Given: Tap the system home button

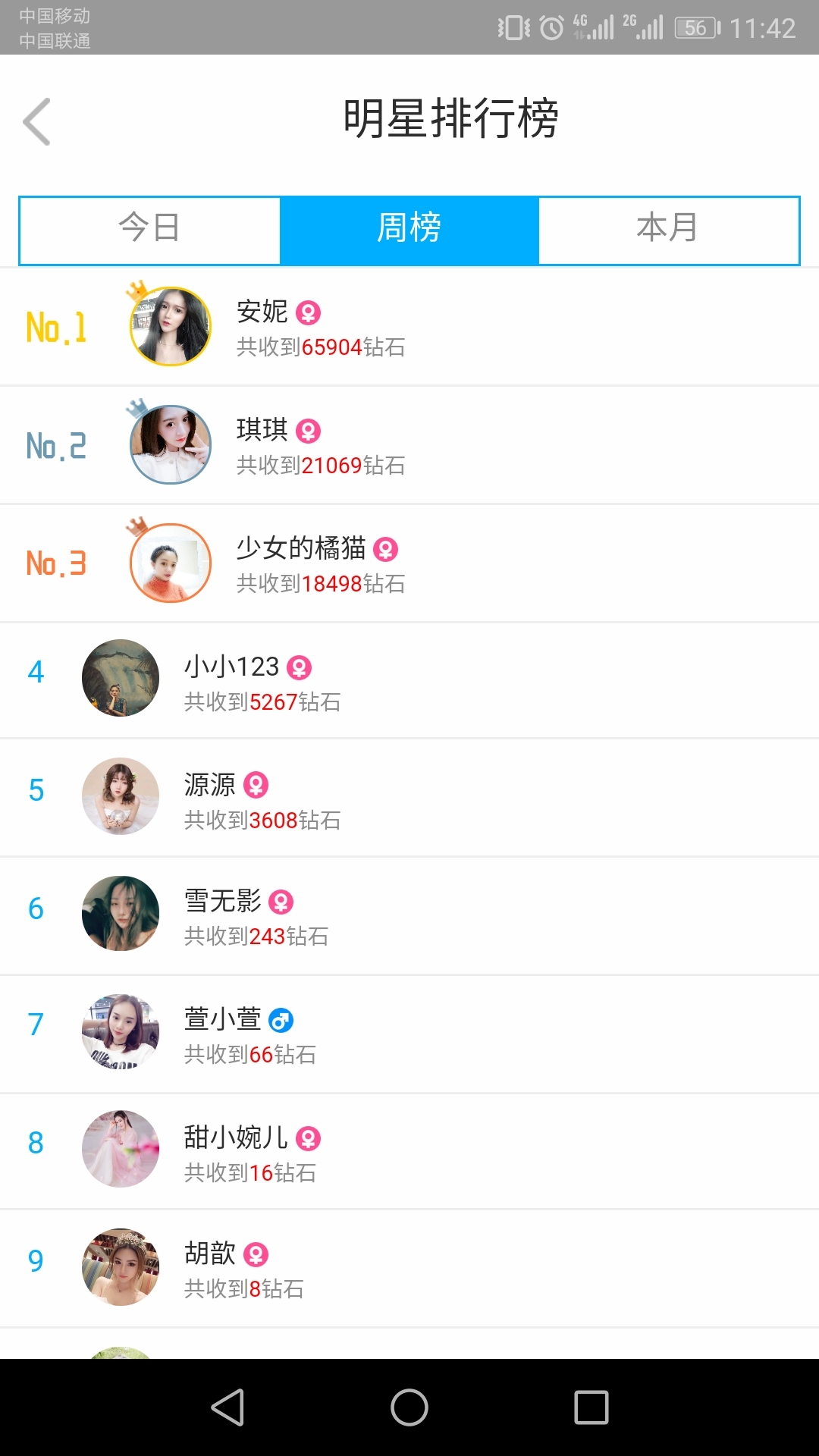Looking at the screenshot, I should [x=409, y=1407].
